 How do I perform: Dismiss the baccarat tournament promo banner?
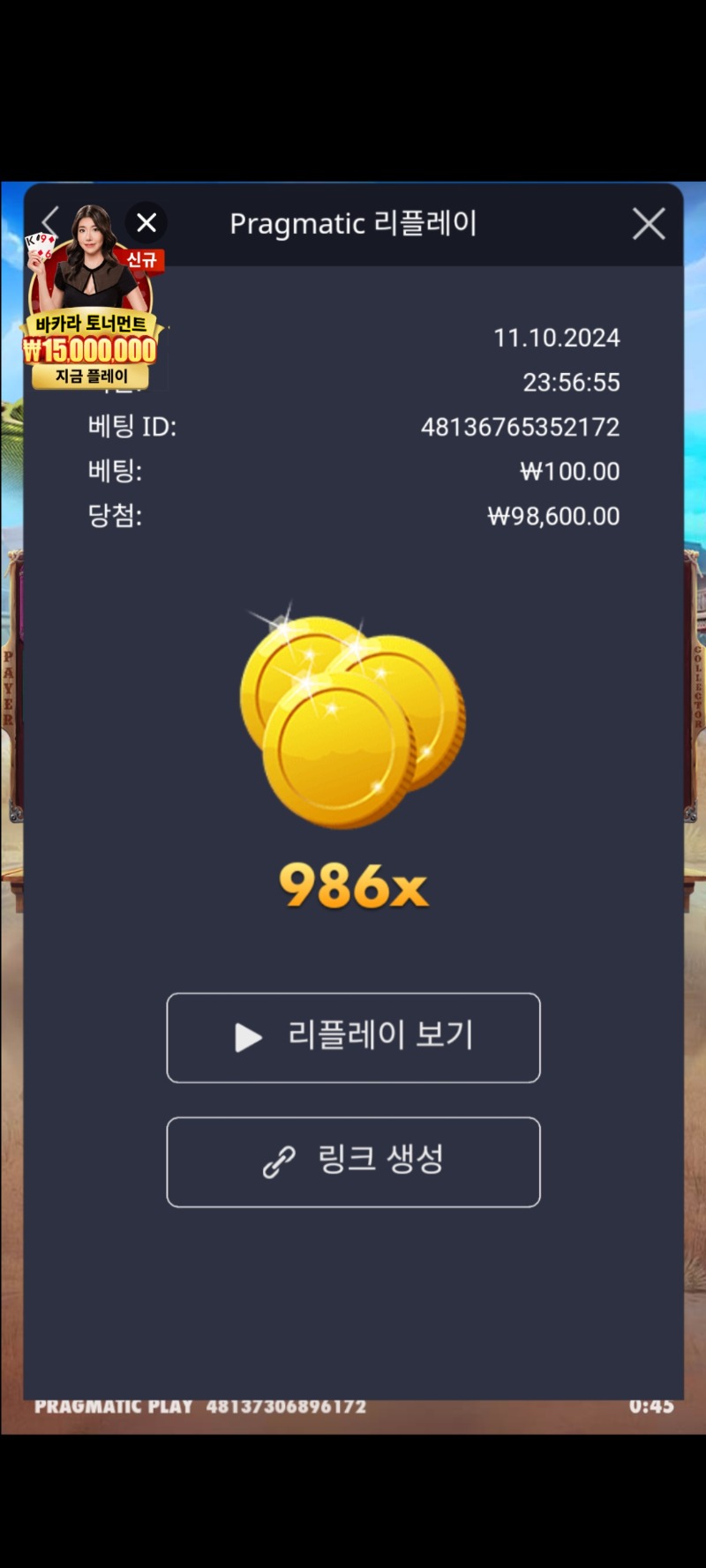click(x=146, y=223)
